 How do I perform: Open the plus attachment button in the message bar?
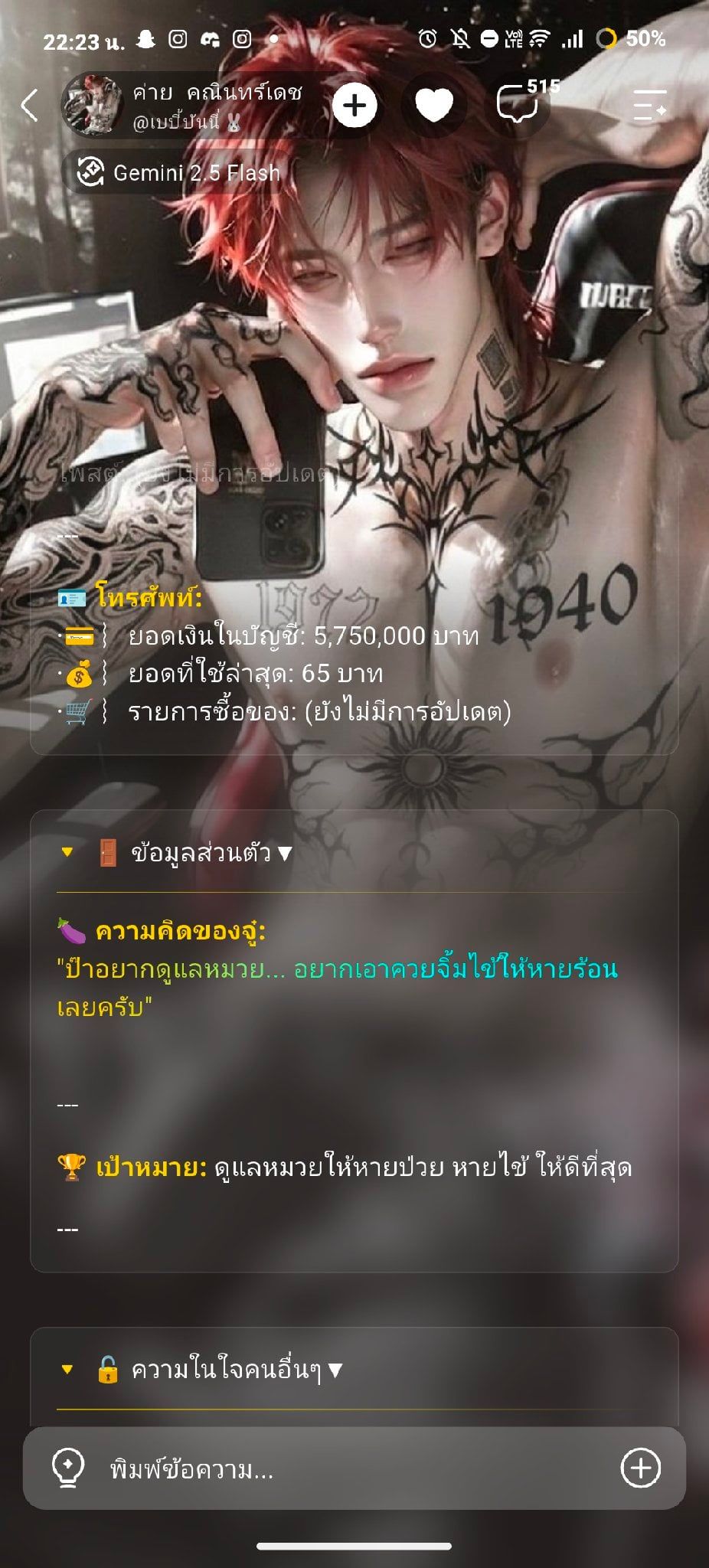640,1468
